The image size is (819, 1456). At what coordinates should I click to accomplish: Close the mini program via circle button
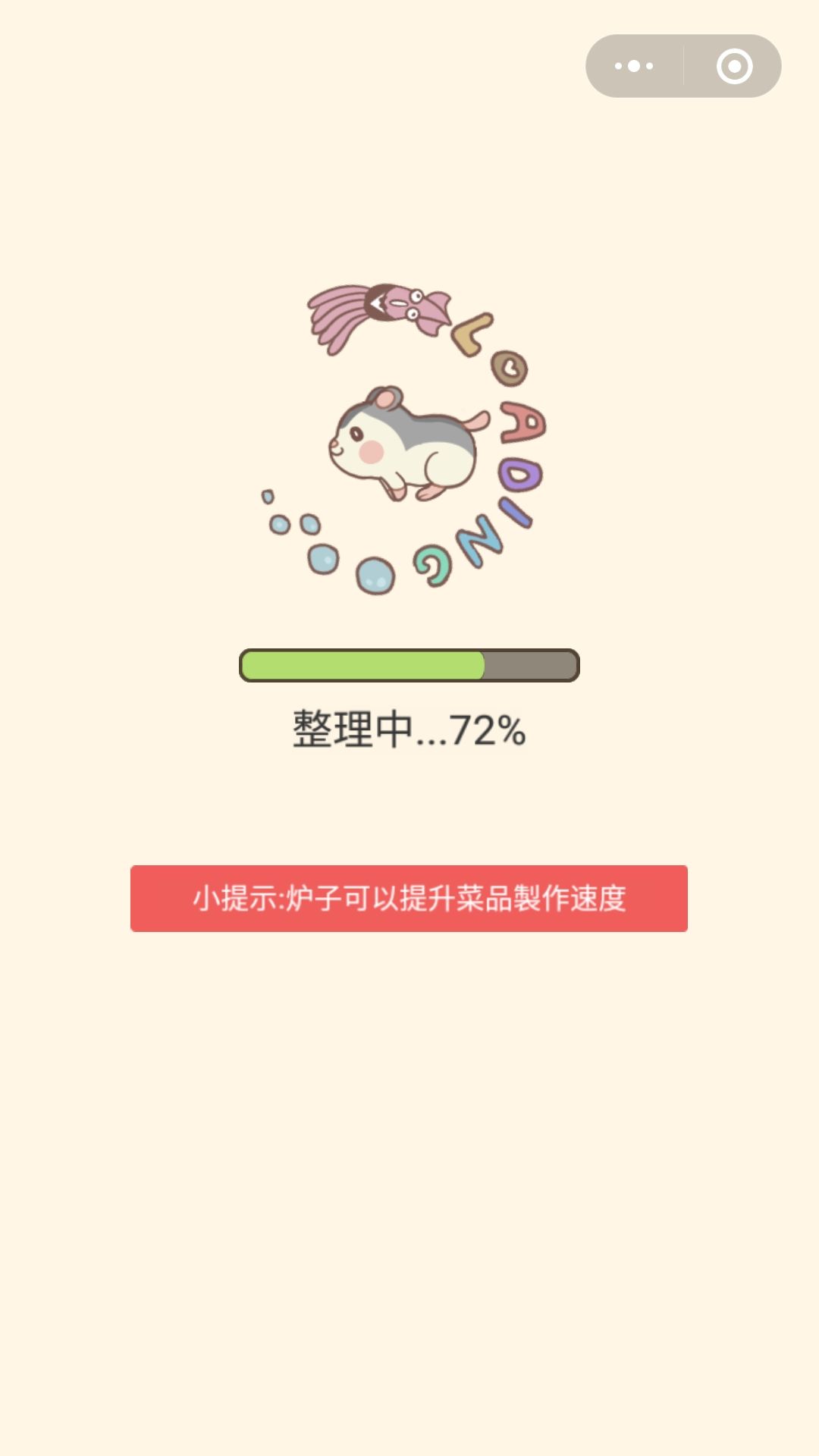[x=734, y=66]
